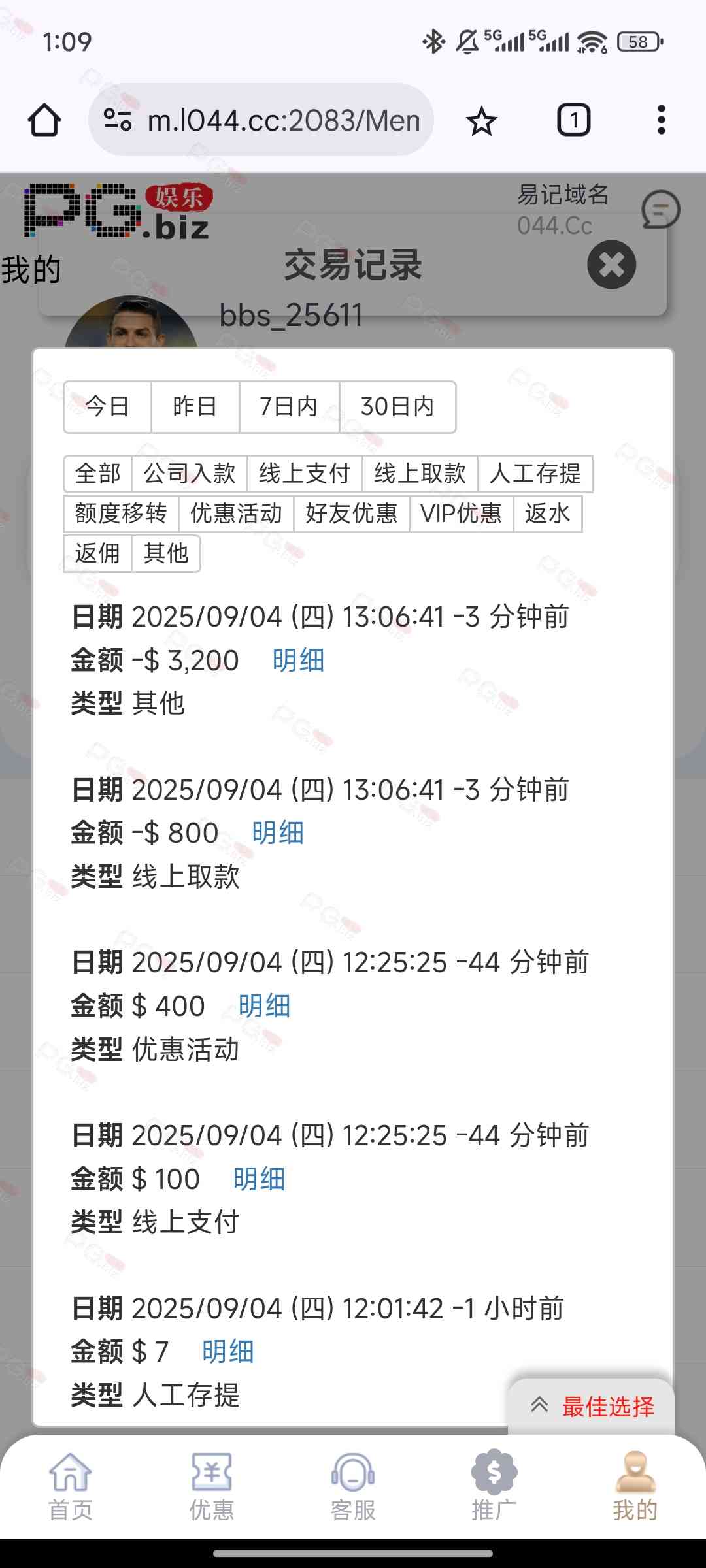The height and width of the screenshot is (1568, 706).
Task: Show VIP优惠 transactions
Action: pyautogui.click(x=461, y=514)
